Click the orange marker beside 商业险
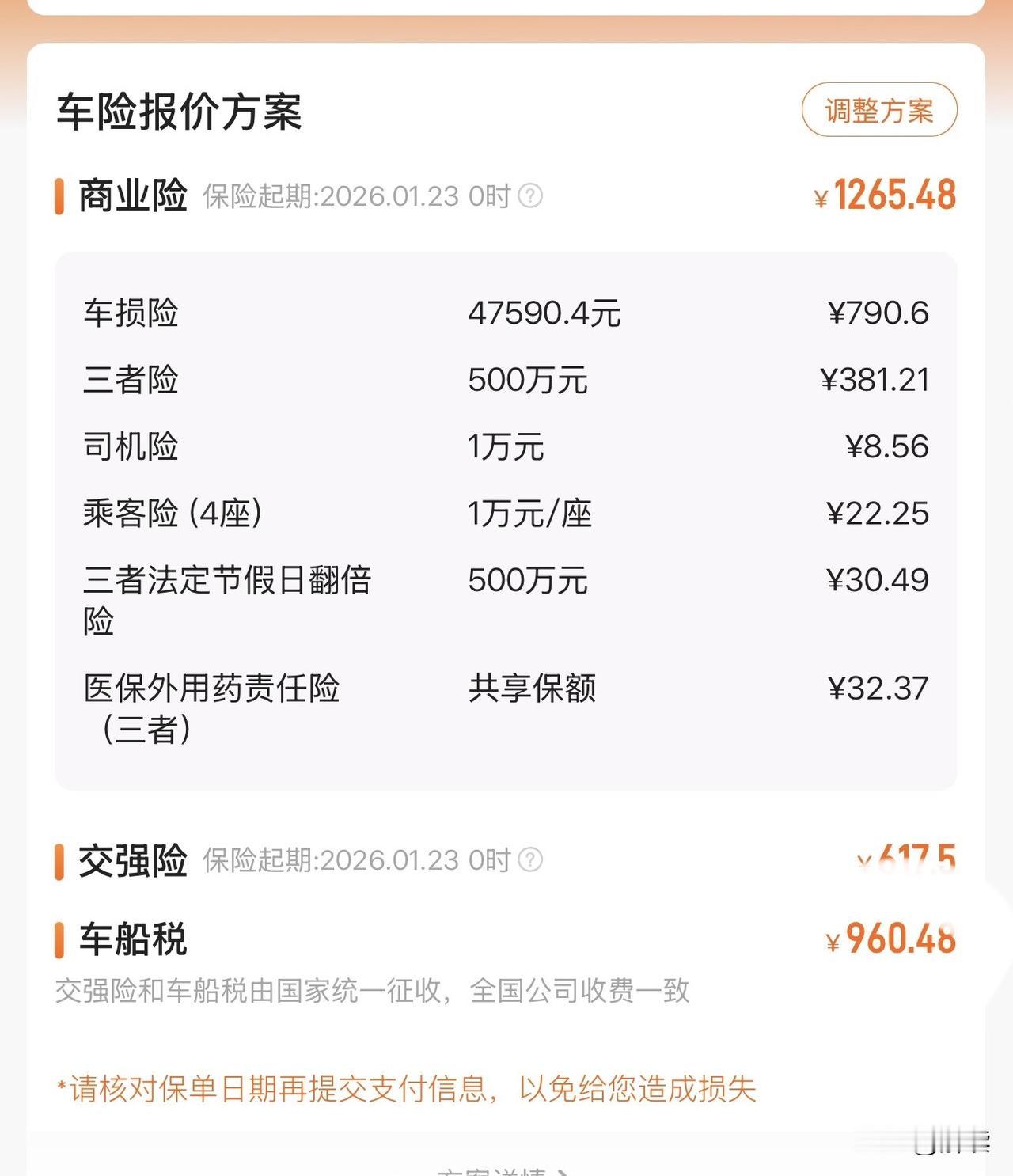 point(58,195)
